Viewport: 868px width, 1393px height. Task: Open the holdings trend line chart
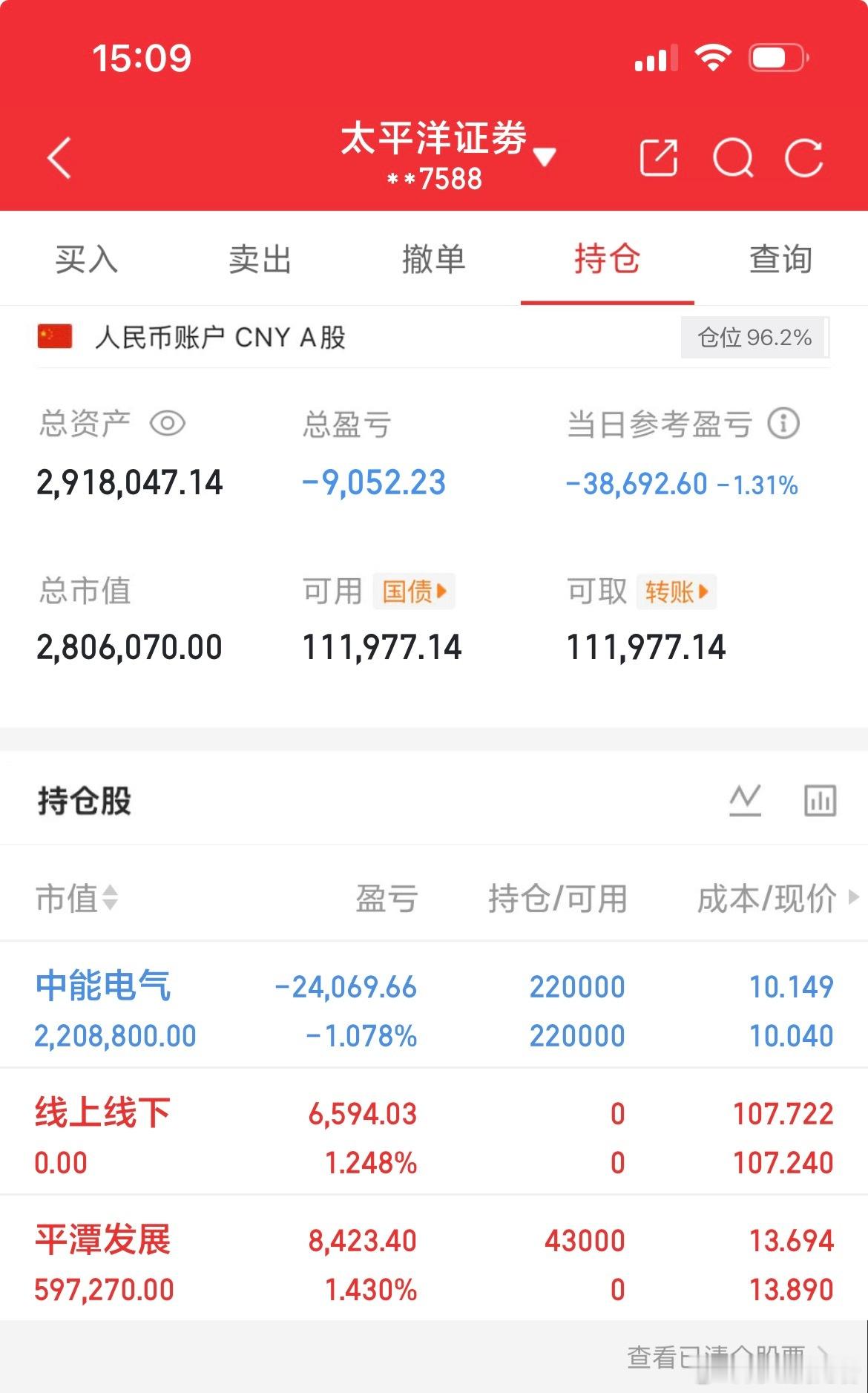(x=745, y=801)
